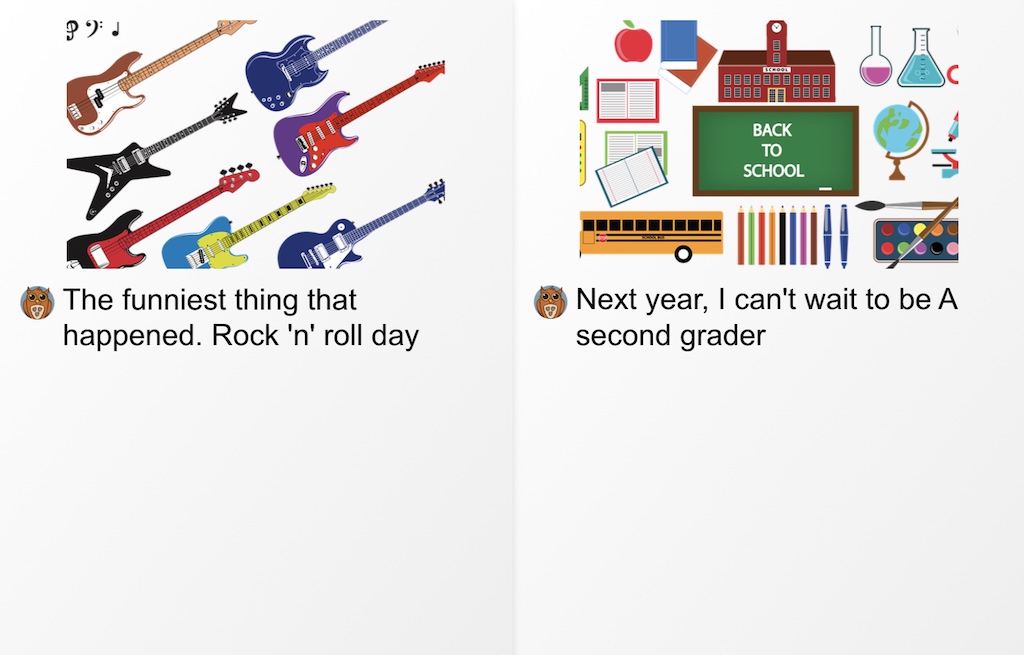Open the guitars picture on the left page

click(255, 144)
